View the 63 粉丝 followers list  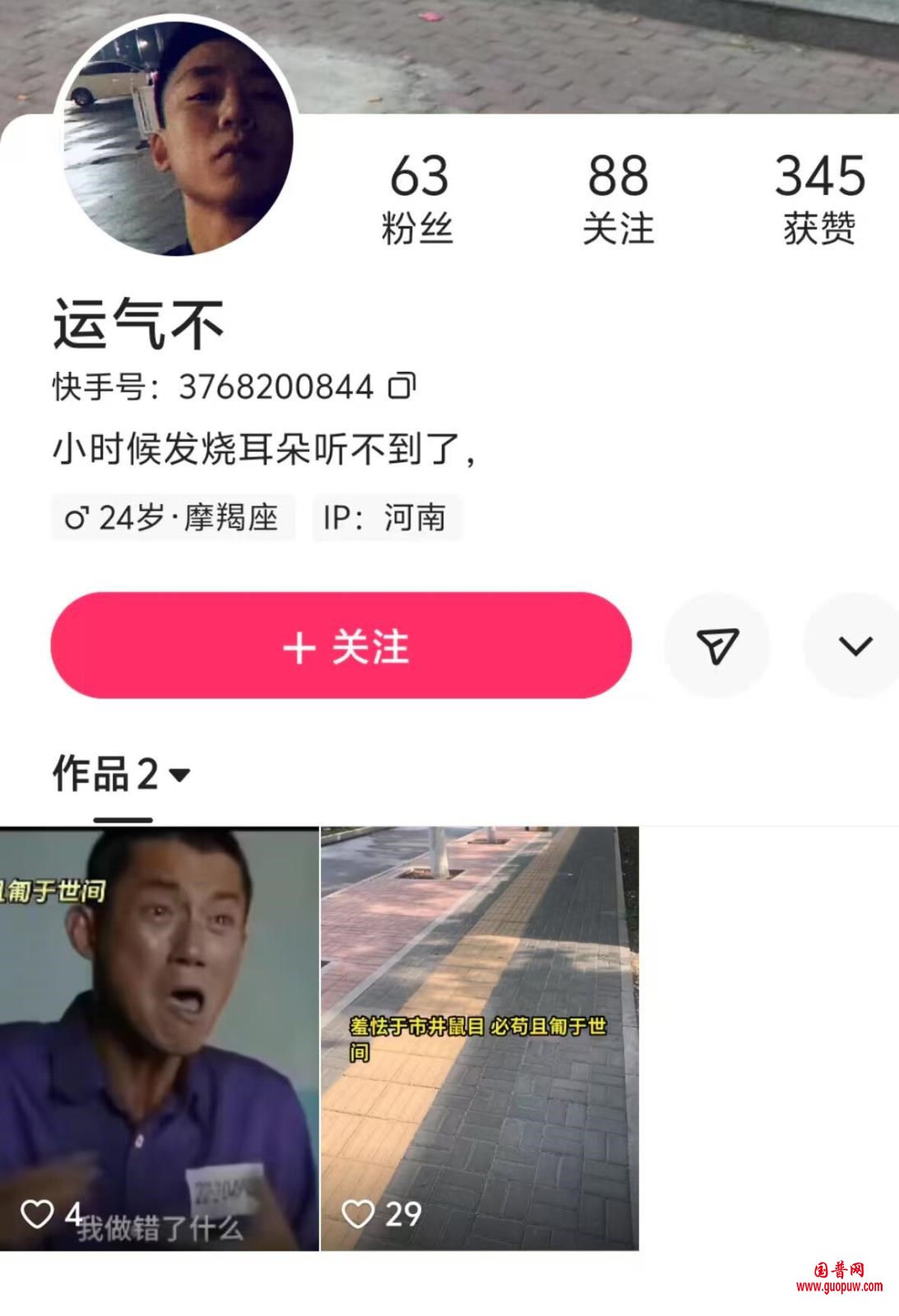click(419, 197)
